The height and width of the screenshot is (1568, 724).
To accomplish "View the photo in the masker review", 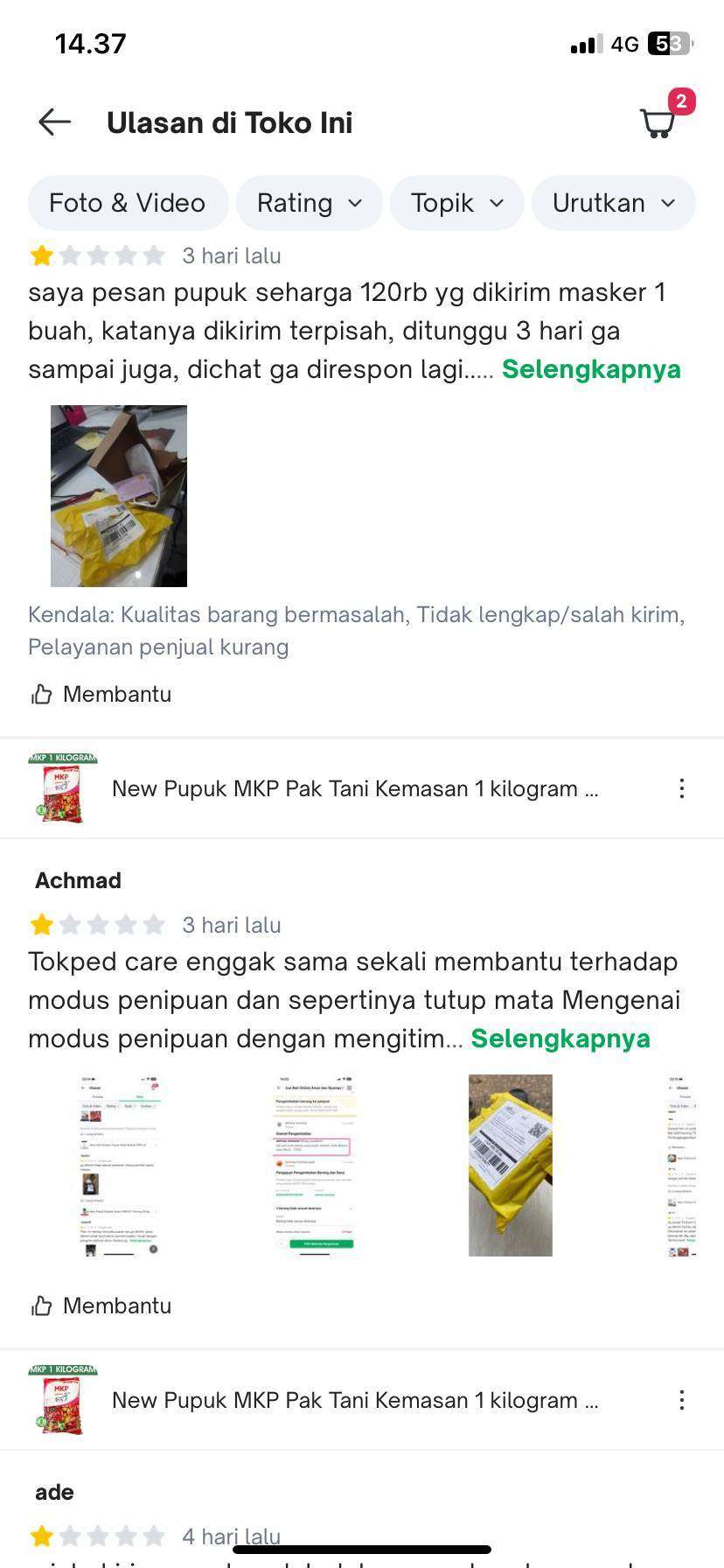I will click(119, 496).
